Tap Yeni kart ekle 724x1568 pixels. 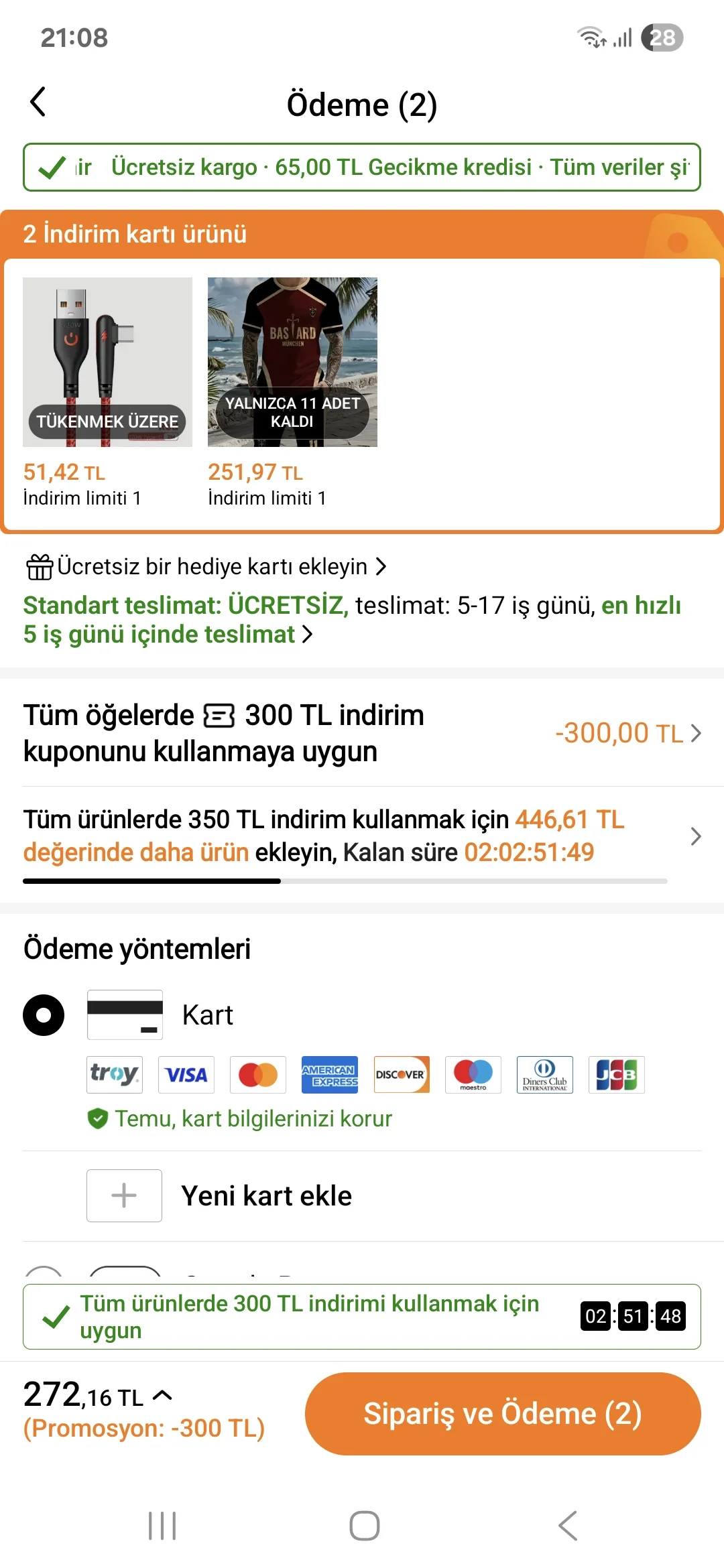tap(265, 1196)
